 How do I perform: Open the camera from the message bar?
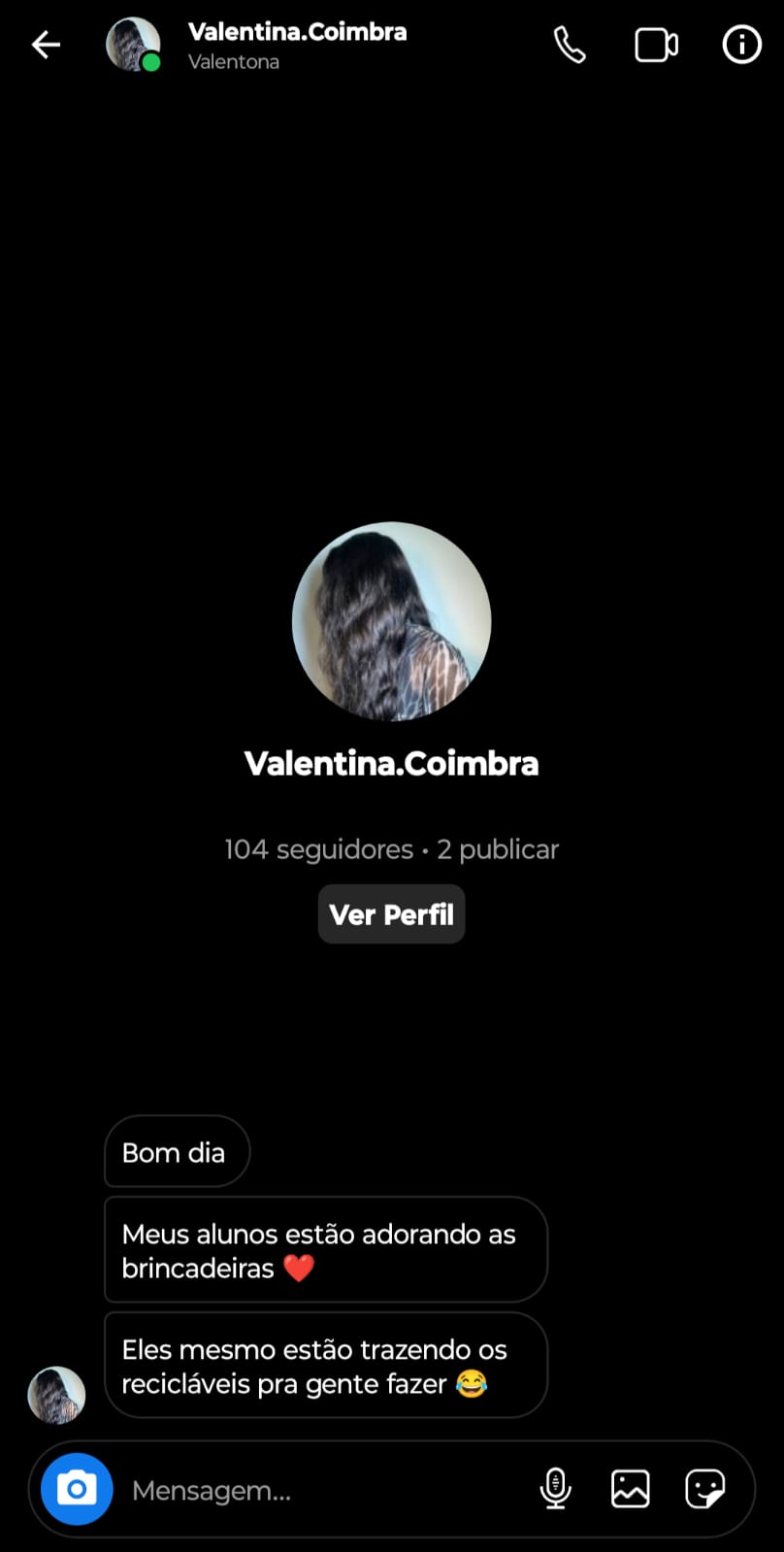[77, 1489]
